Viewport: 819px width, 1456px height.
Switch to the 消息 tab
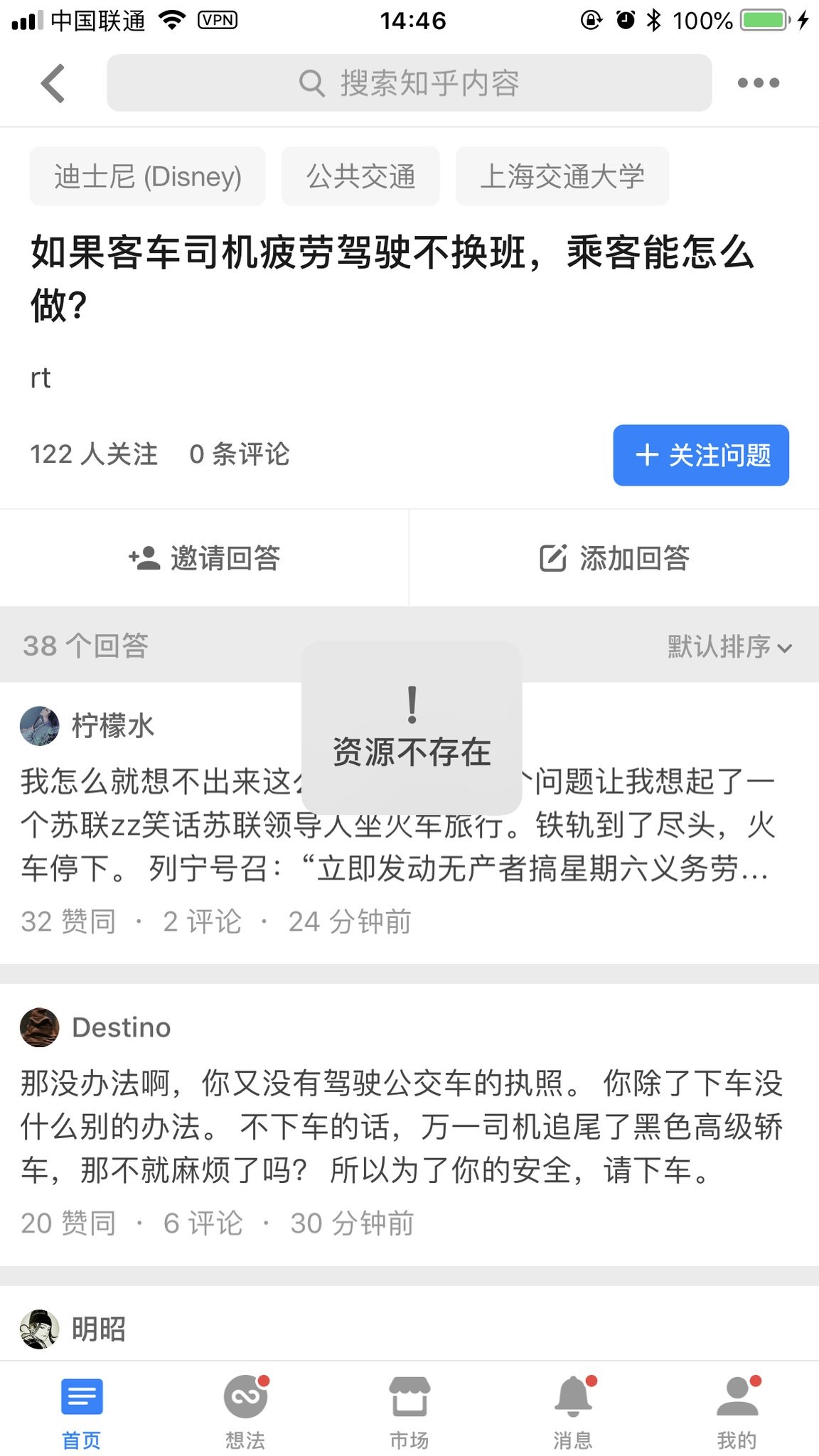573,1409
